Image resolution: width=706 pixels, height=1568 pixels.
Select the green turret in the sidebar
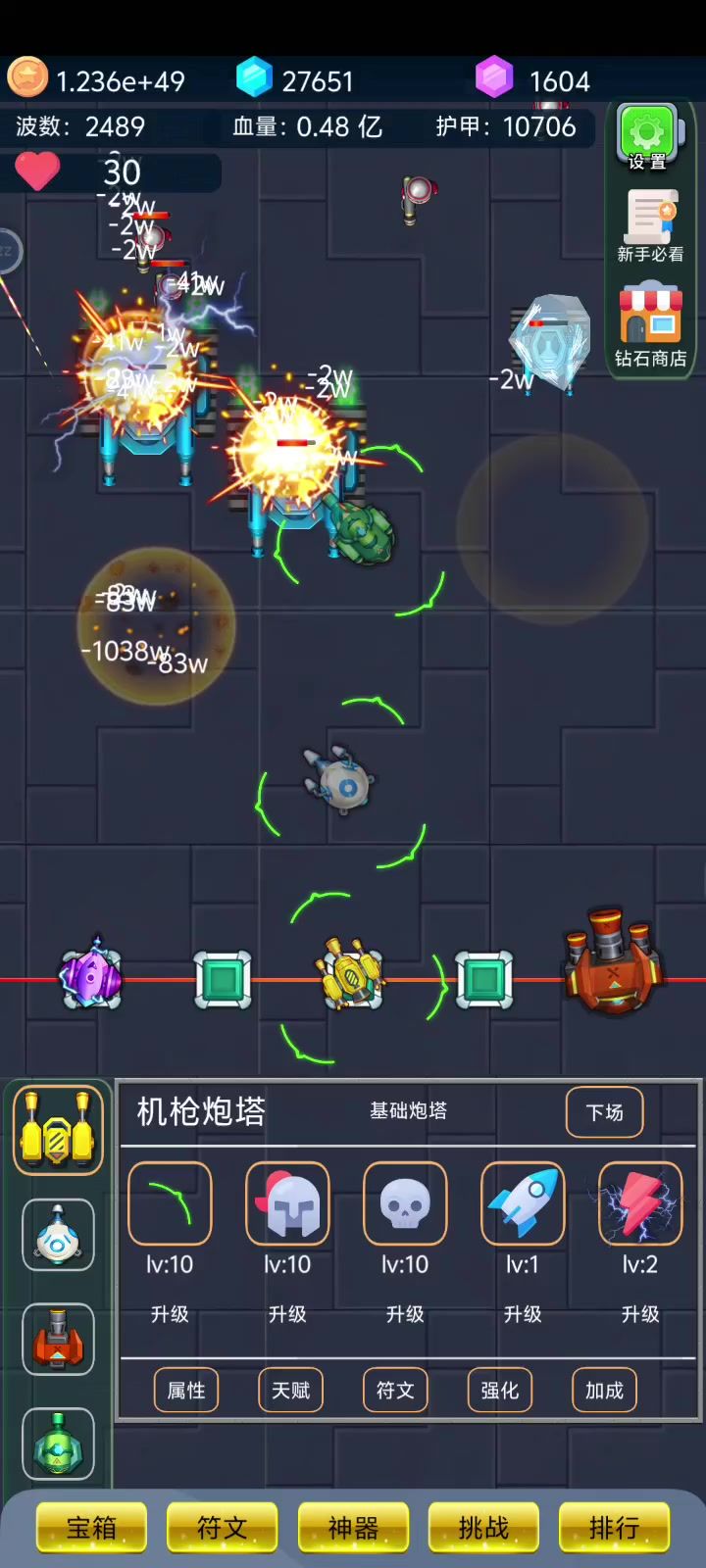click(58, 1444)
